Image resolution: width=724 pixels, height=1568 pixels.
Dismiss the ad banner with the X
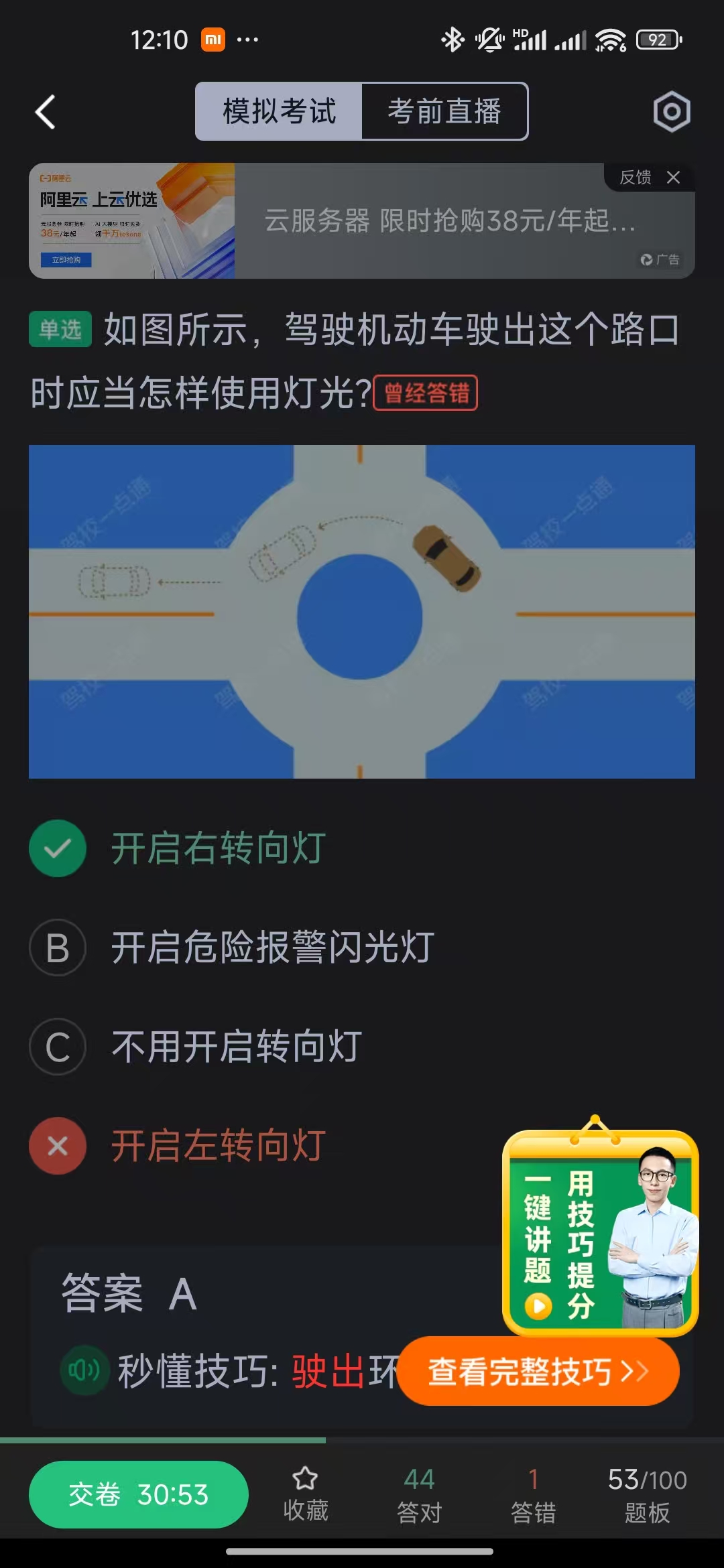pyautogui.click(x=674, y=177)
